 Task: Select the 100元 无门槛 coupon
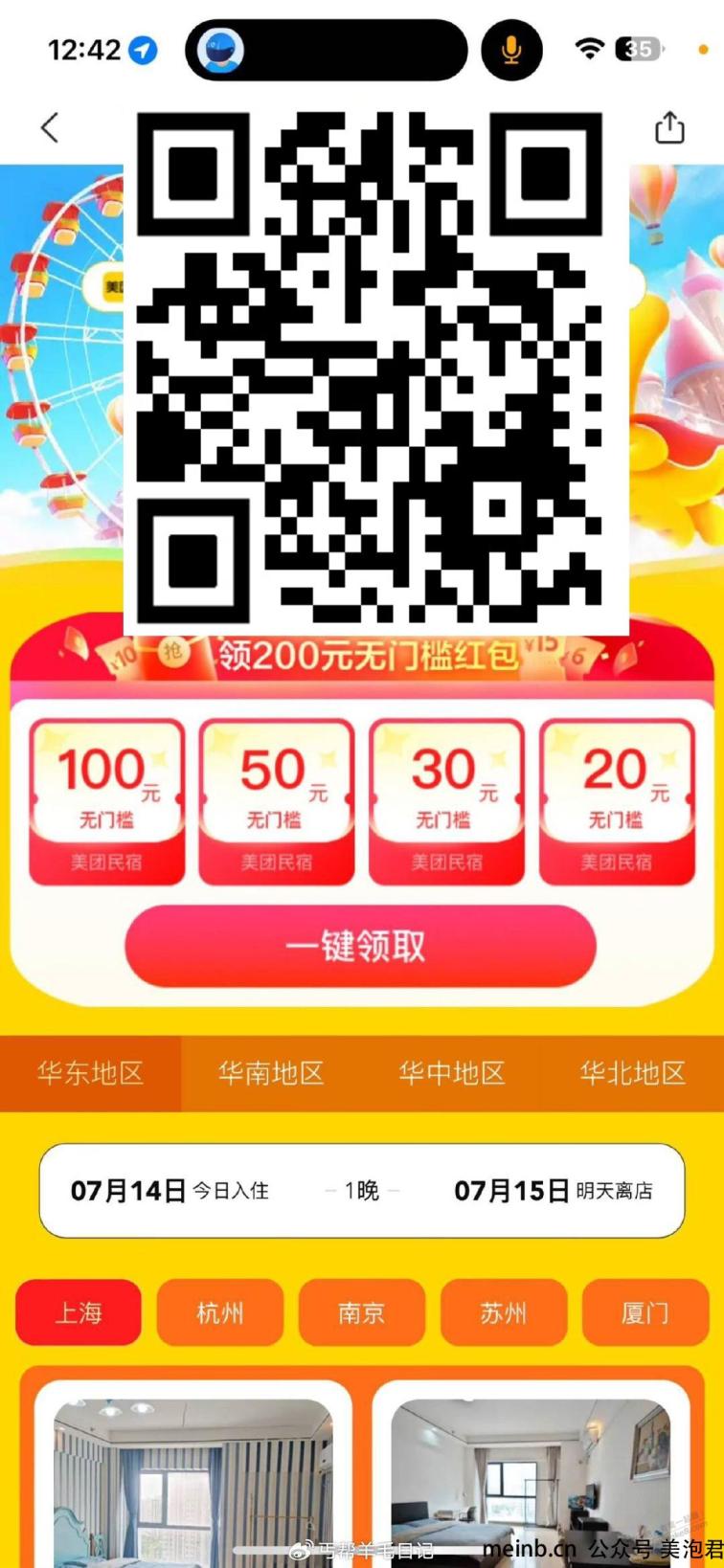click(x=106, y=801)
